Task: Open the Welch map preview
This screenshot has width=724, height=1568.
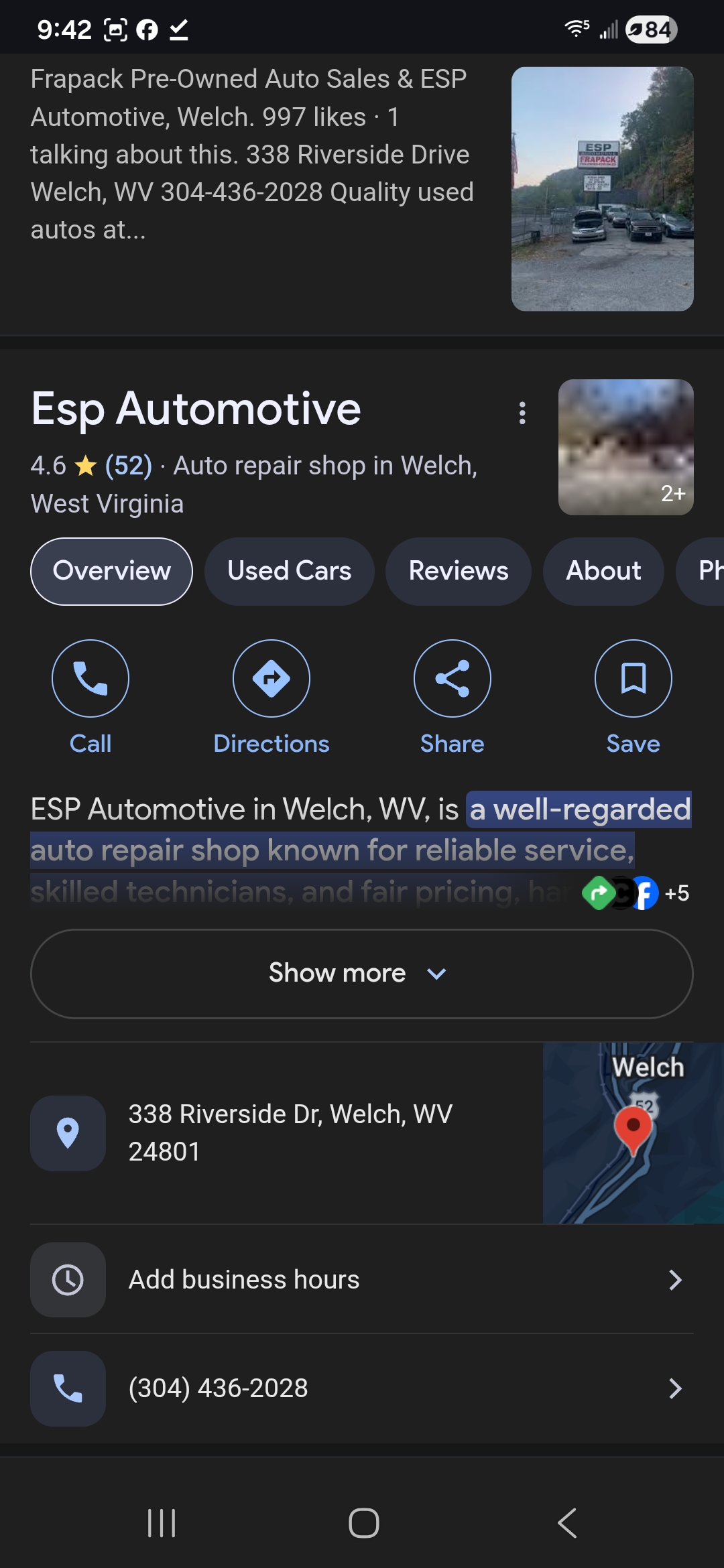Action: (x=633, y=1132)
